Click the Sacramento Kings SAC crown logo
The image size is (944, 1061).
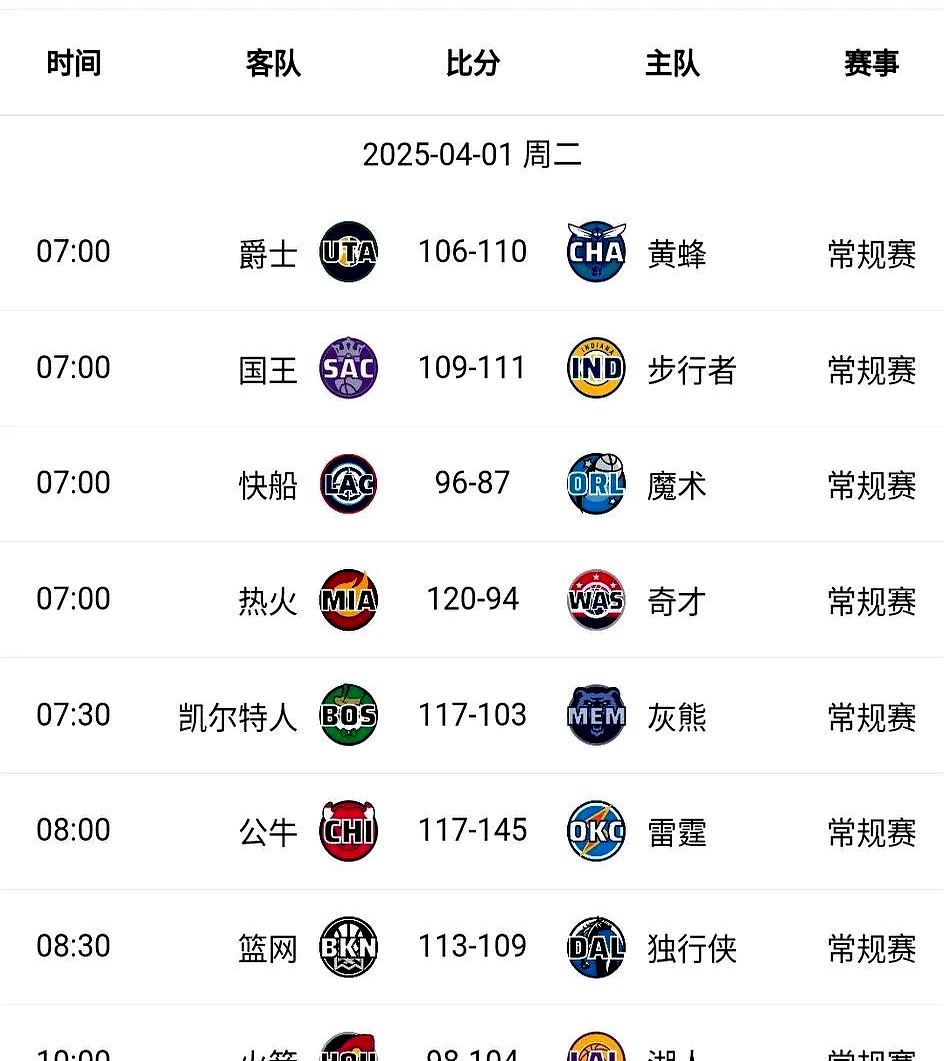pos(348,368)
